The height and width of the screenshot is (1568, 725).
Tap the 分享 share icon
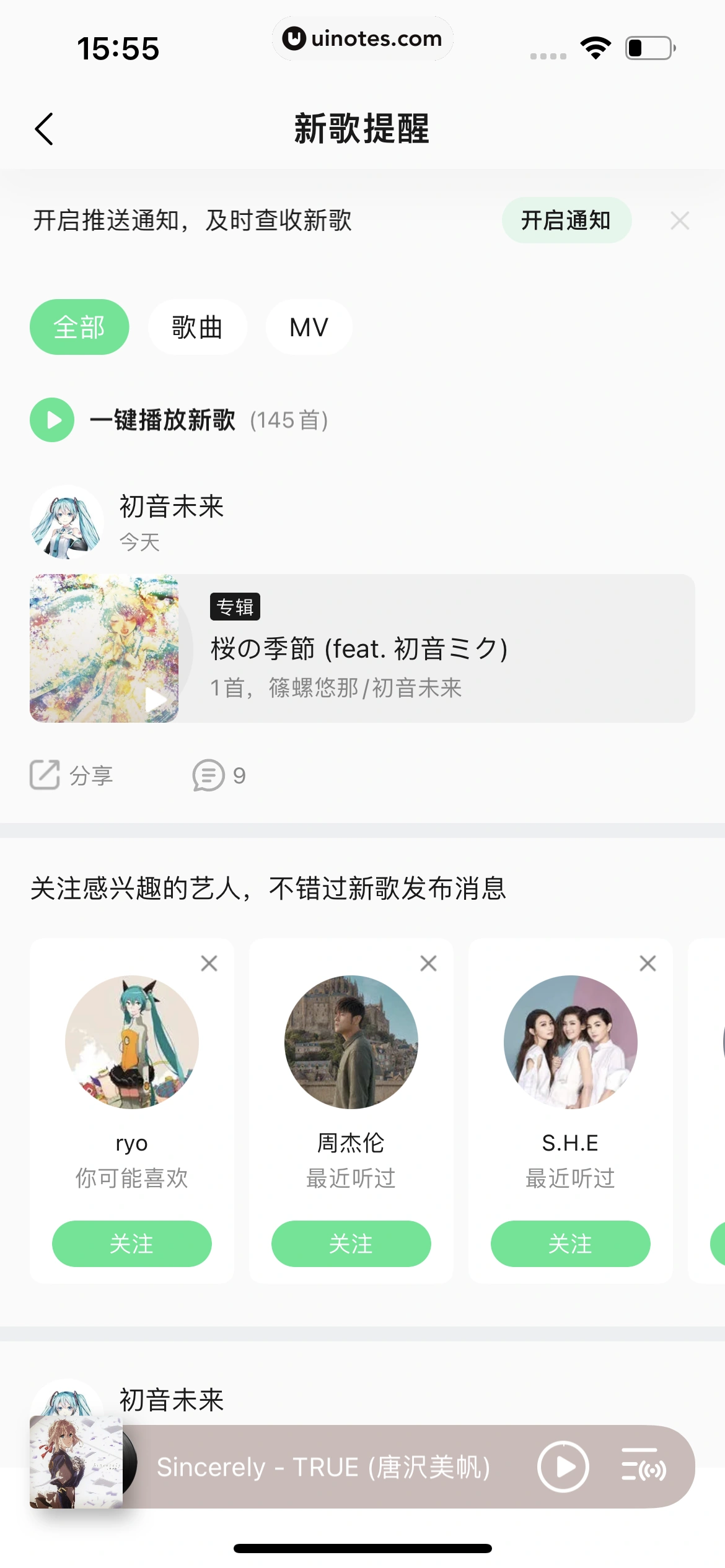pyautogui.click(x=44, y=775)
